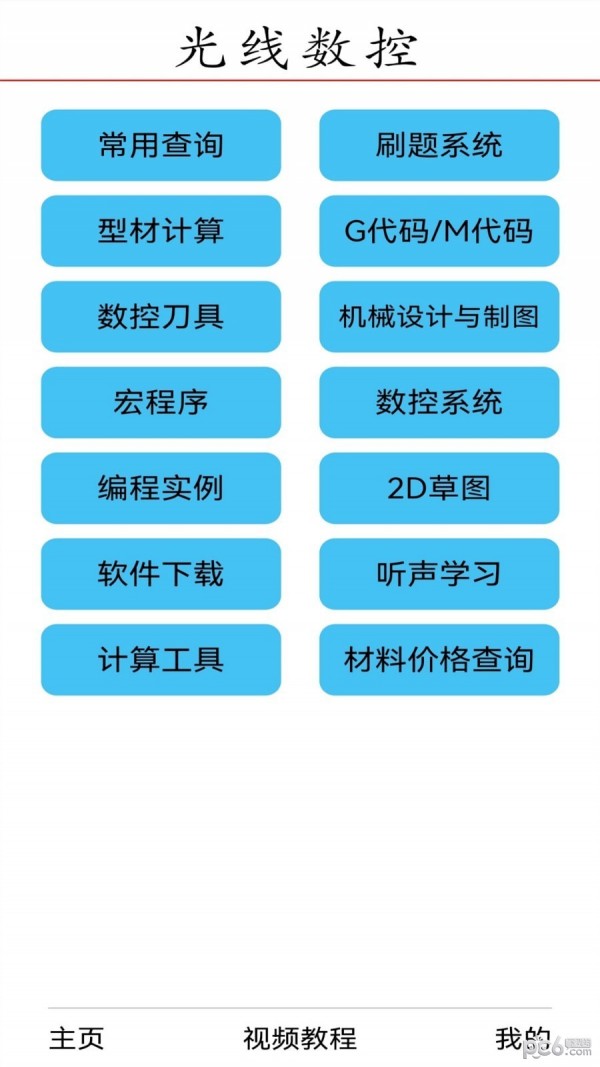600x1067 pixels.
Task: Switch to the 视频教程 tab
Action: [x=300, y=1038]
